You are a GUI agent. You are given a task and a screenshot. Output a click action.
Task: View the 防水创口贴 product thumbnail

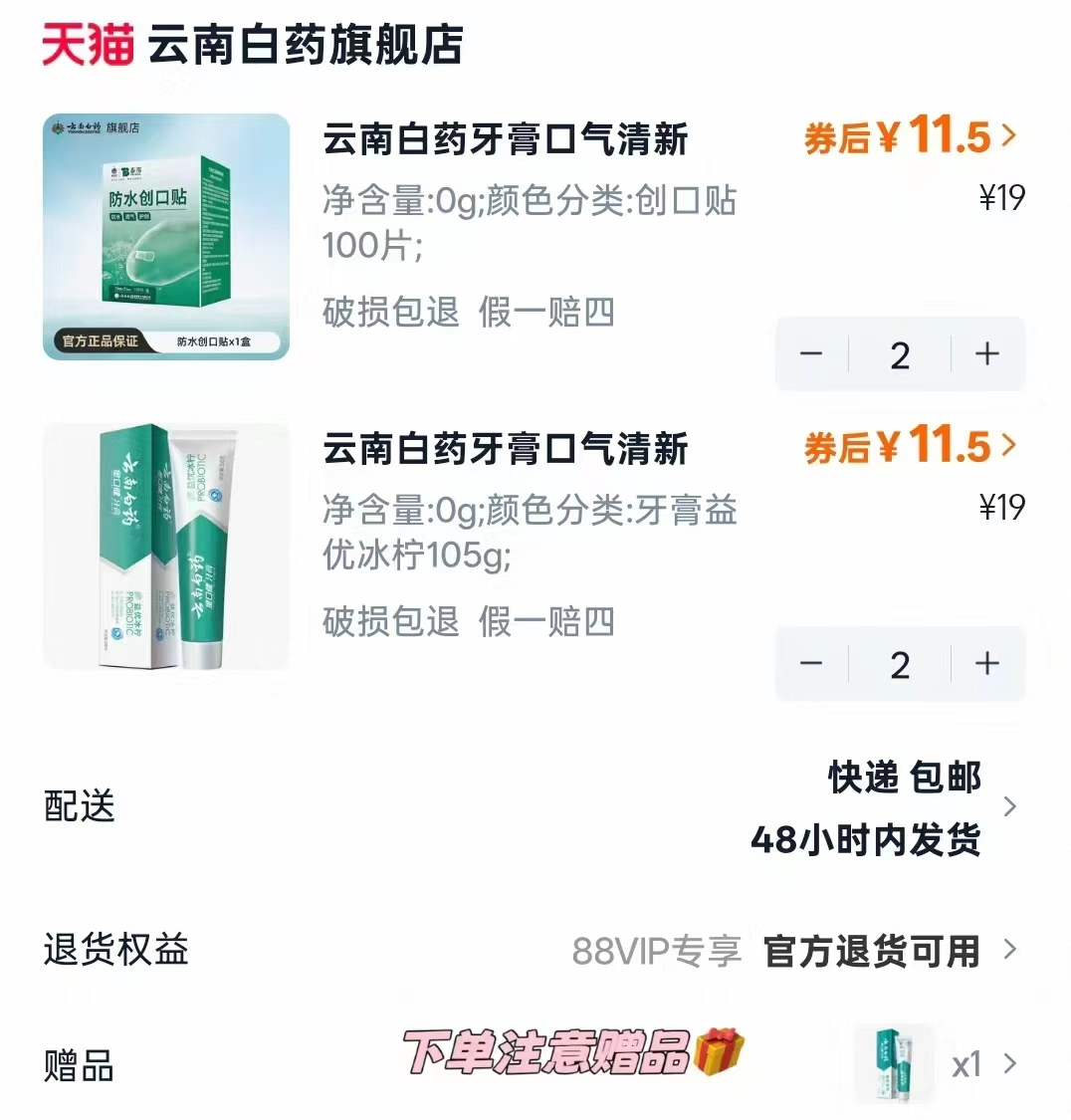(x=165, y=236)
